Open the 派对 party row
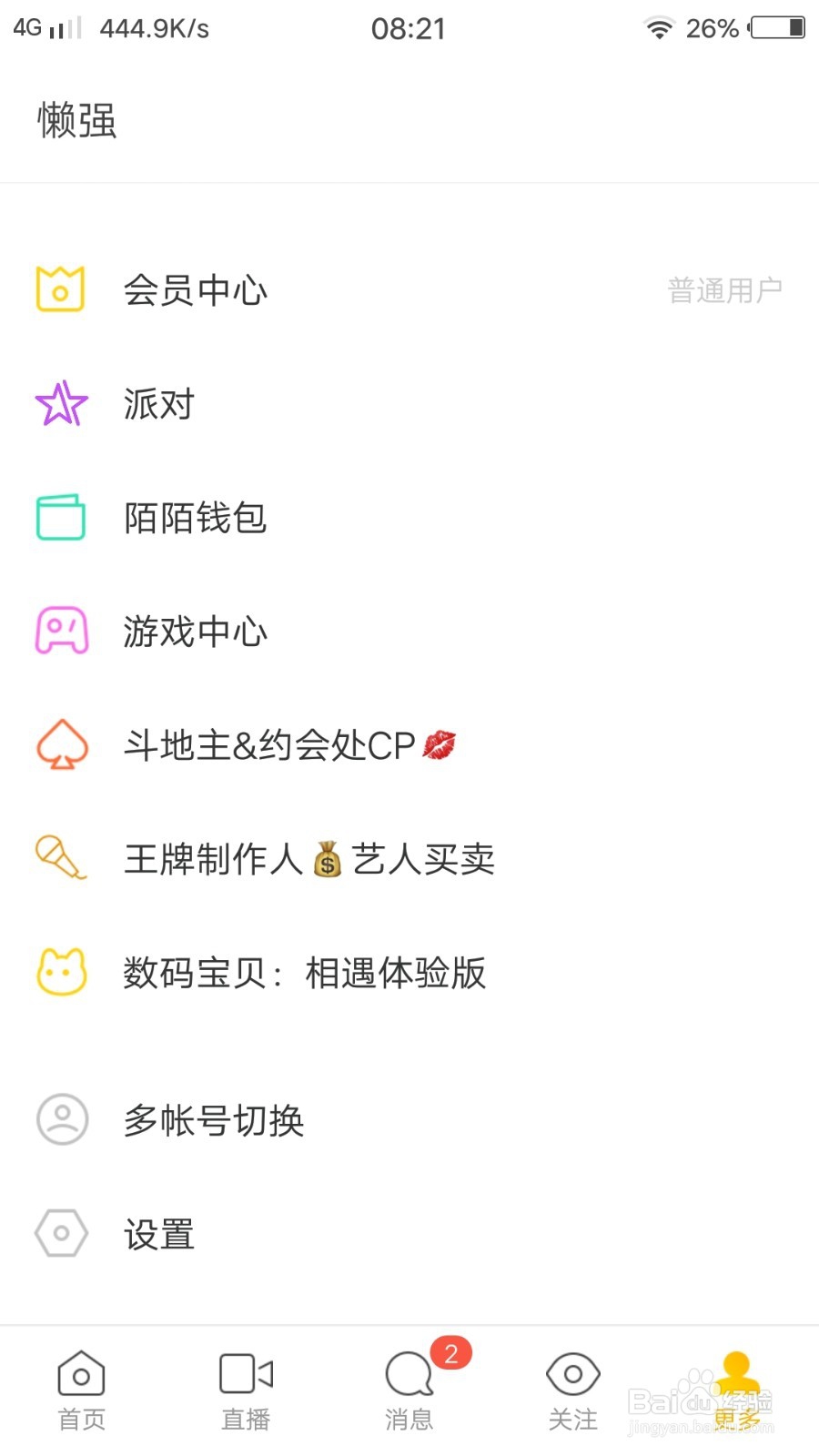The height and width of the screenshot is (1456, 819). click(x=409, y=404)
